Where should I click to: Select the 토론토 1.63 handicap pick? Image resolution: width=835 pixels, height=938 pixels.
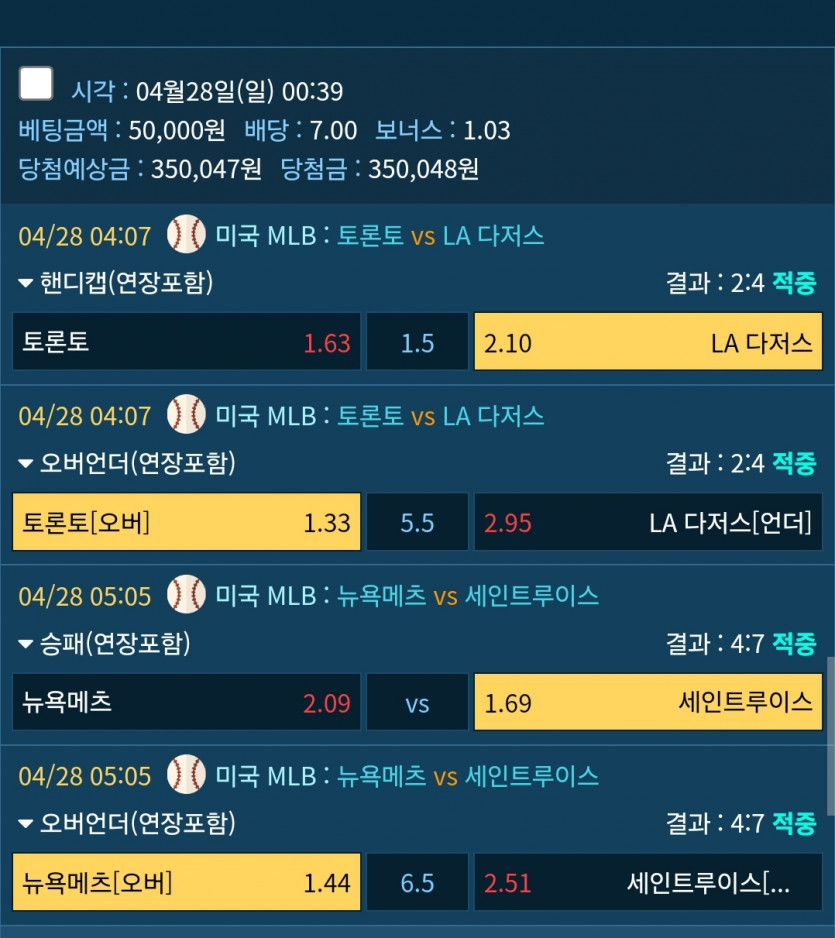(x=187, y=342)
